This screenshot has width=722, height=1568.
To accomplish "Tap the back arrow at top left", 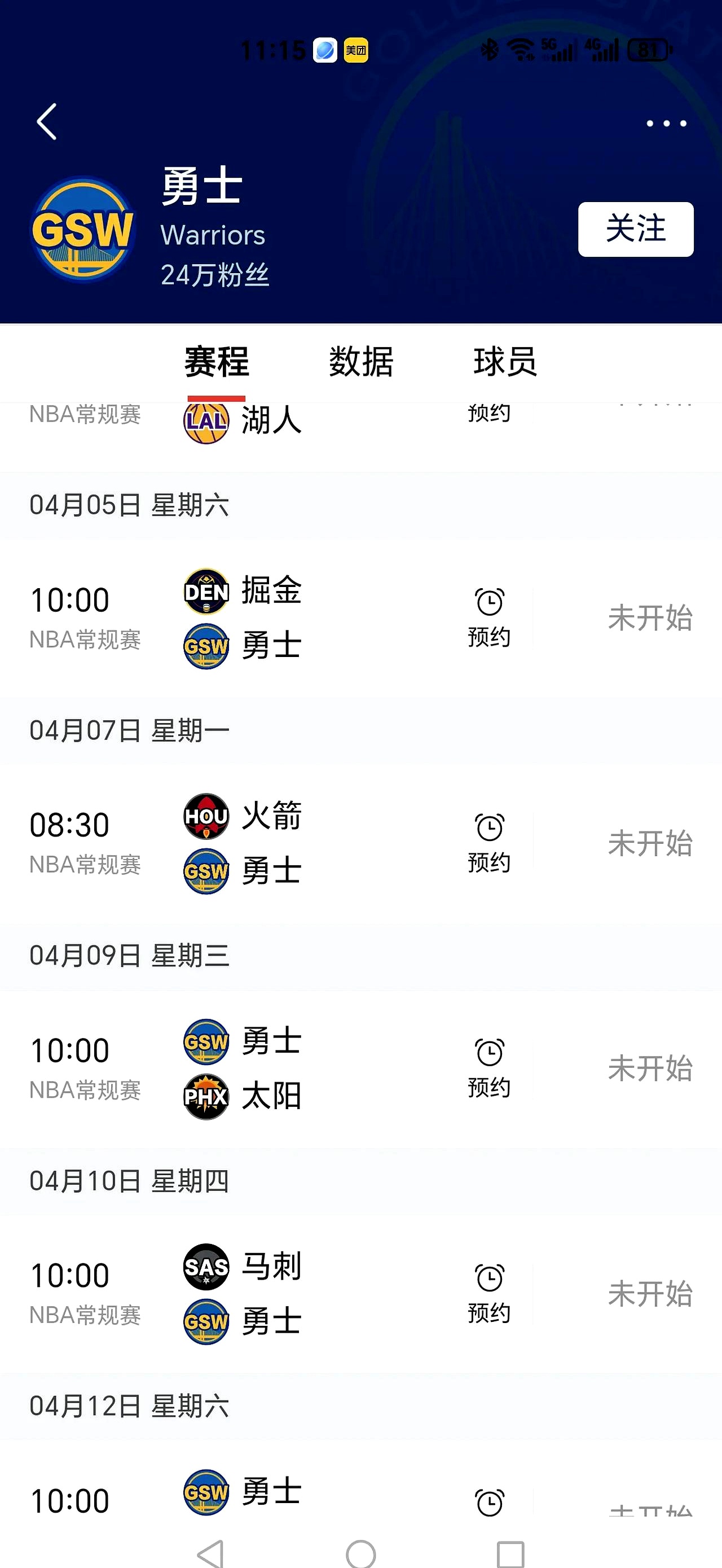I will coord(46,121).
